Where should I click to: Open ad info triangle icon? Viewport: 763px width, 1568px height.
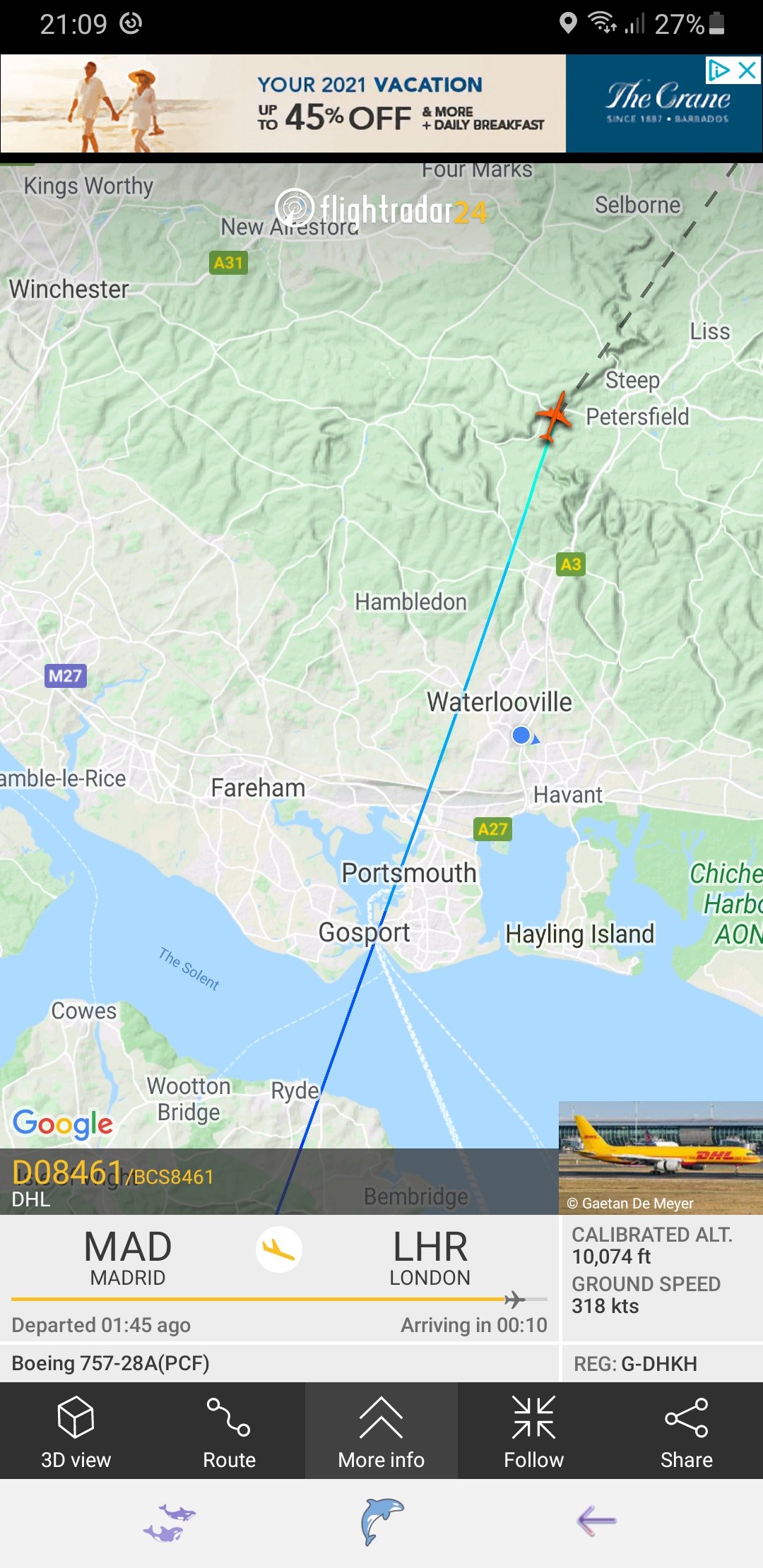point(718,70)
